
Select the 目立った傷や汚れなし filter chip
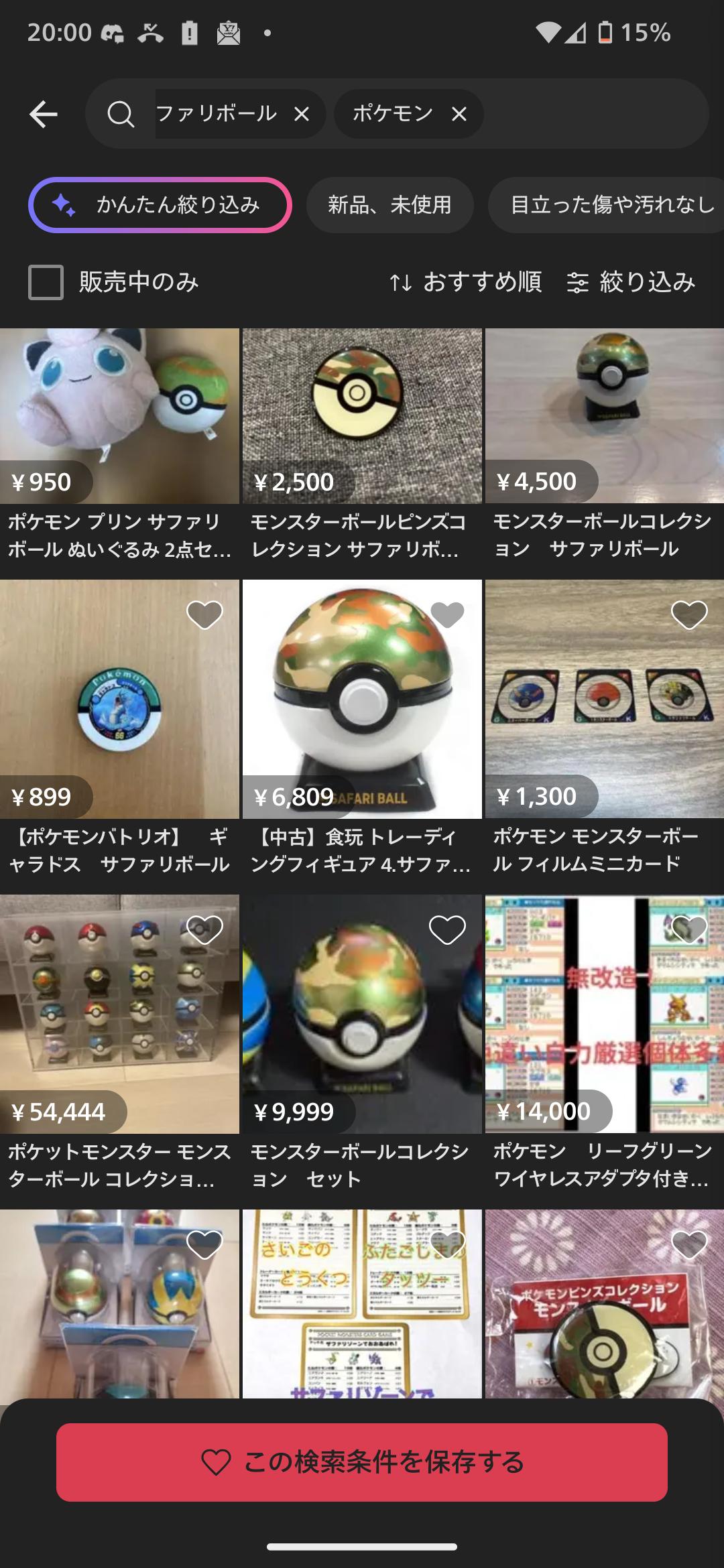pyautogui.click(x=606, y=204)
